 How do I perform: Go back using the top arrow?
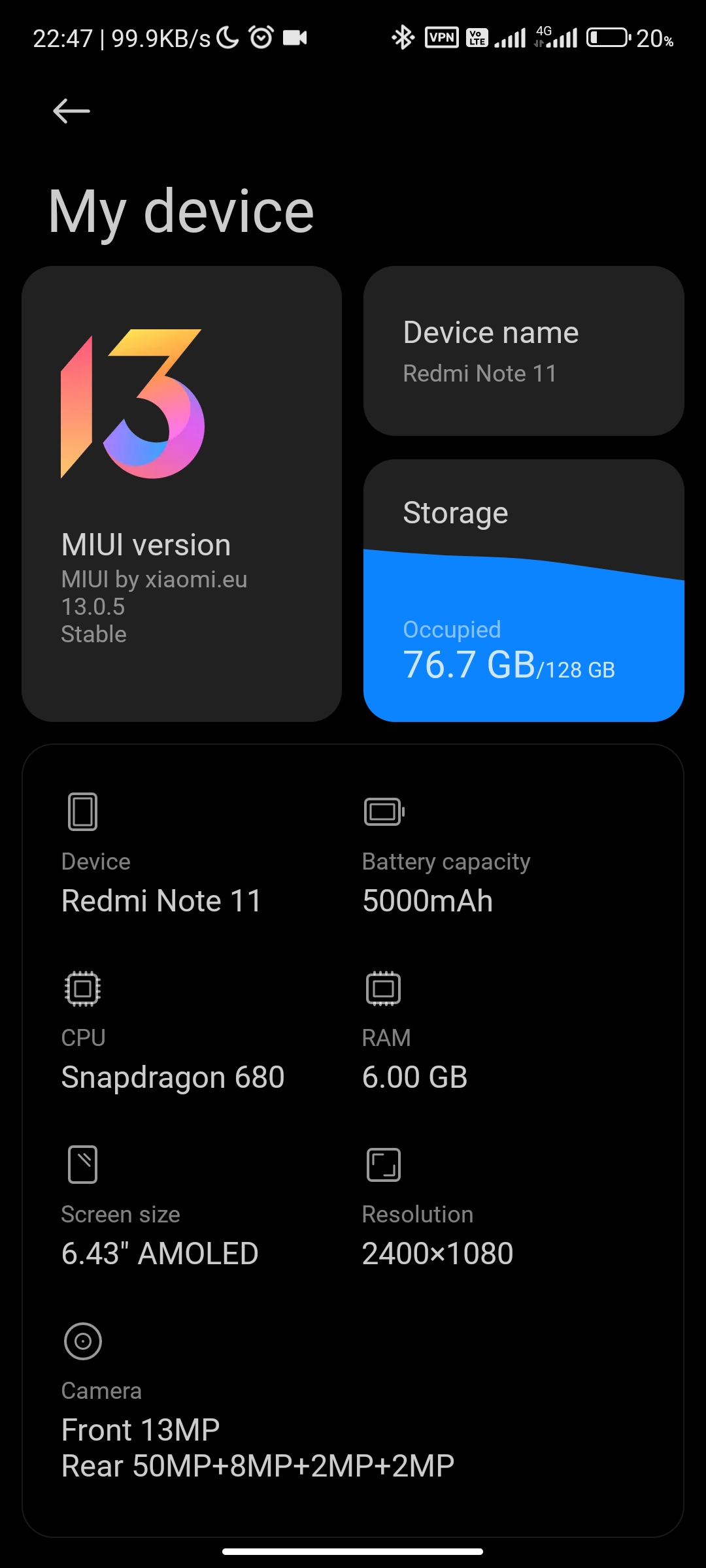coord(71,111)
